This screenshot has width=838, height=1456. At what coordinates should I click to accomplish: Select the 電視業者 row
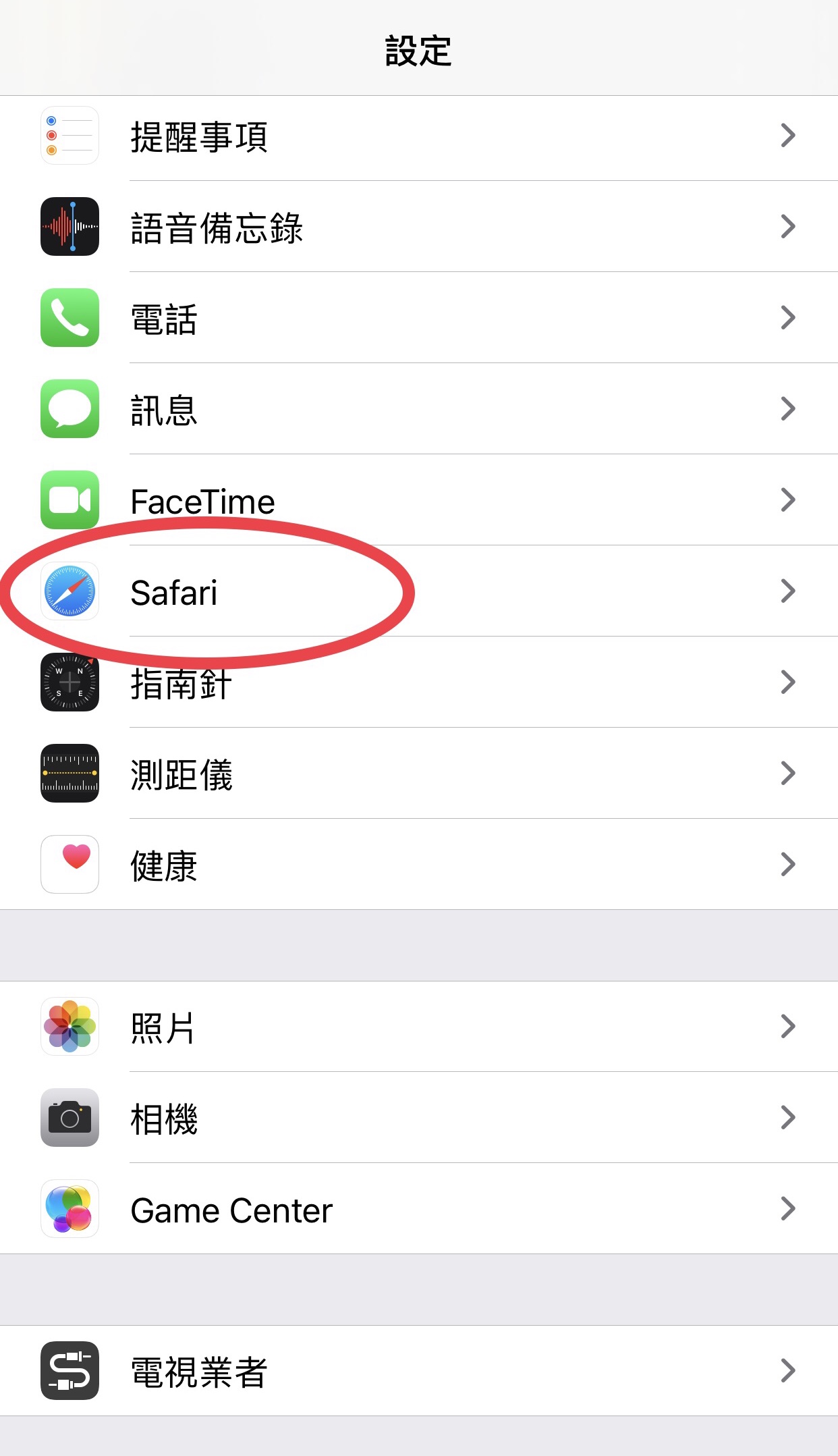click(419, 1371)
